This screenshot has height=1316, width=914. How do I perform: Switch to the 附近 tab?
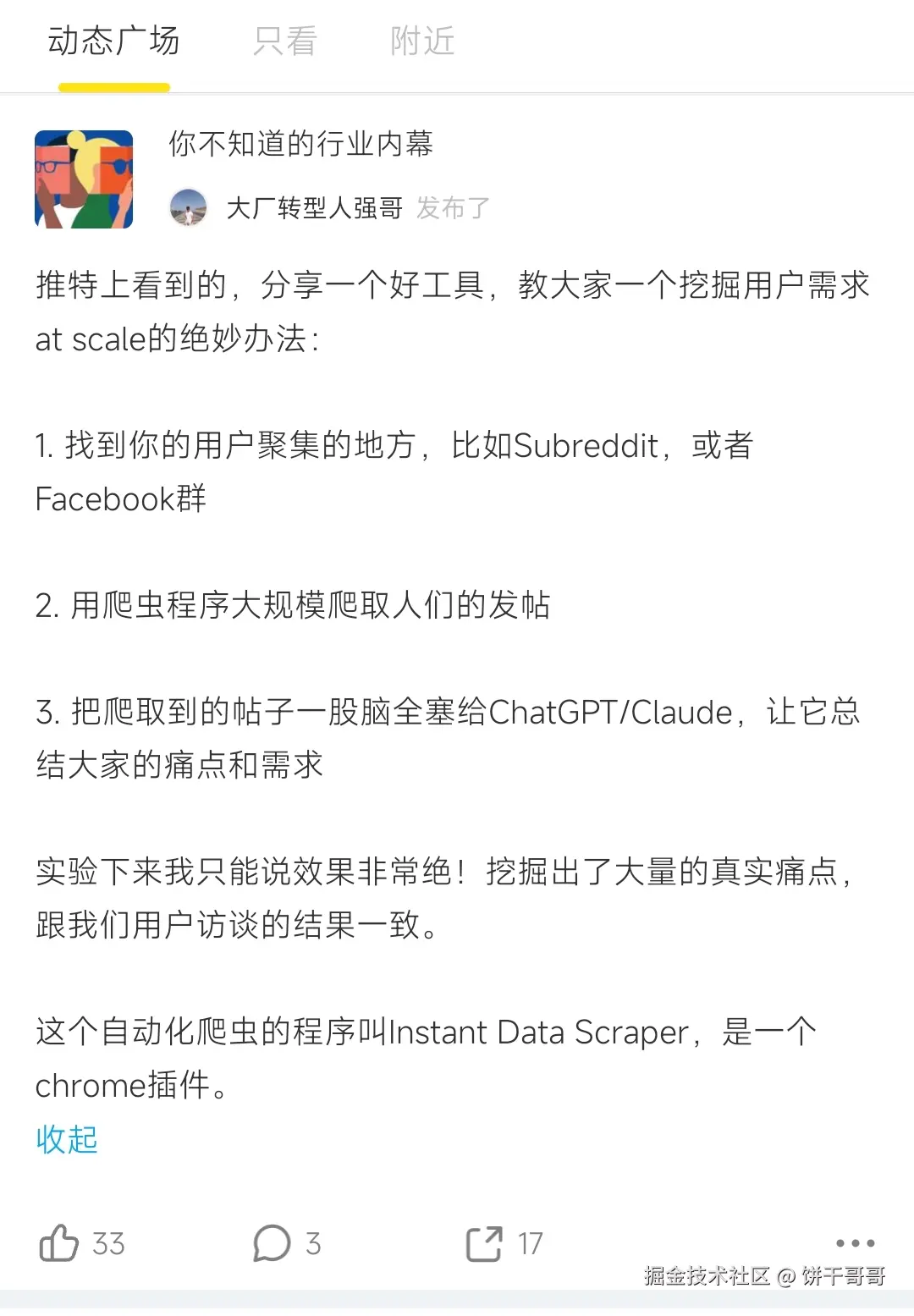[x=422, y=41]
